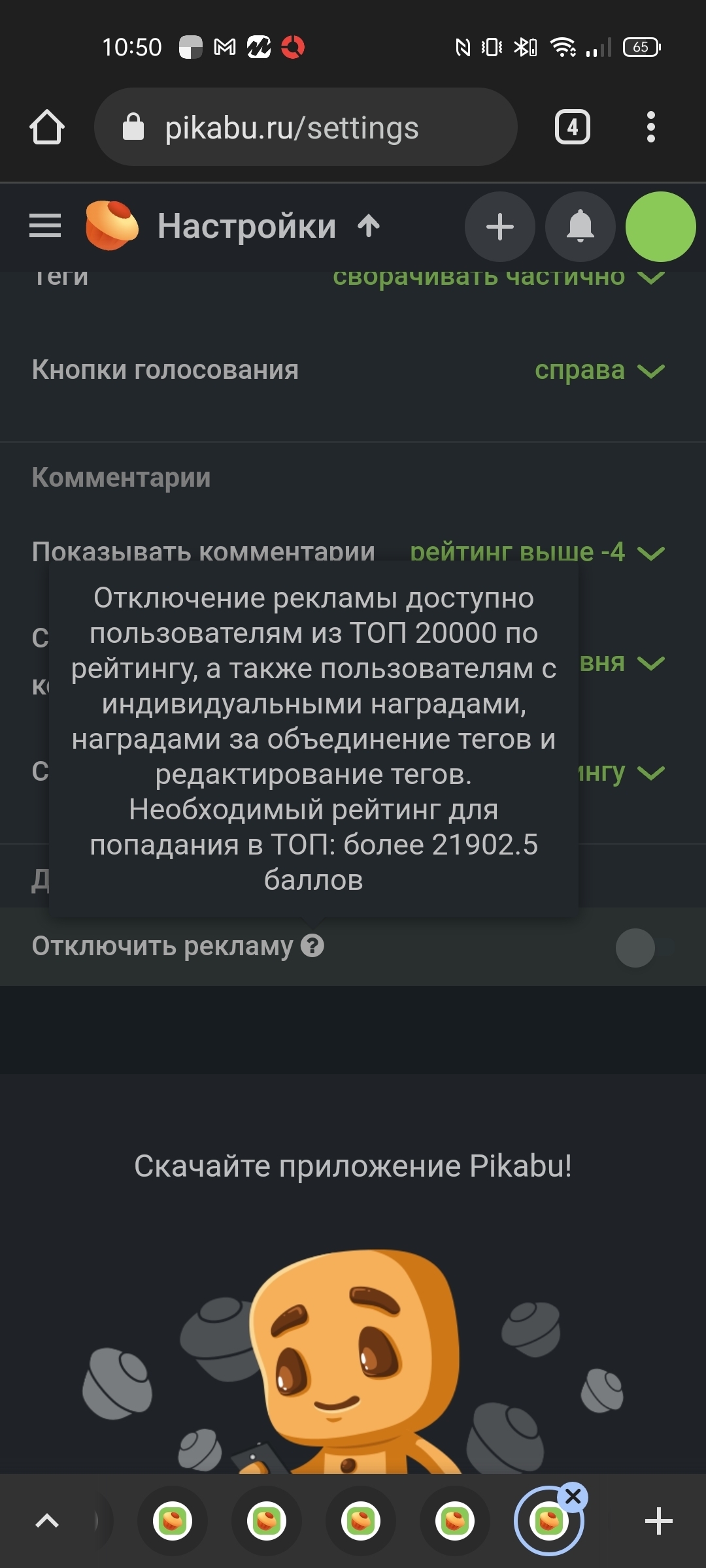Tap the pikabu.ru/settings address bar
This screenshot has width=706, height=1568.
[306, 127]
